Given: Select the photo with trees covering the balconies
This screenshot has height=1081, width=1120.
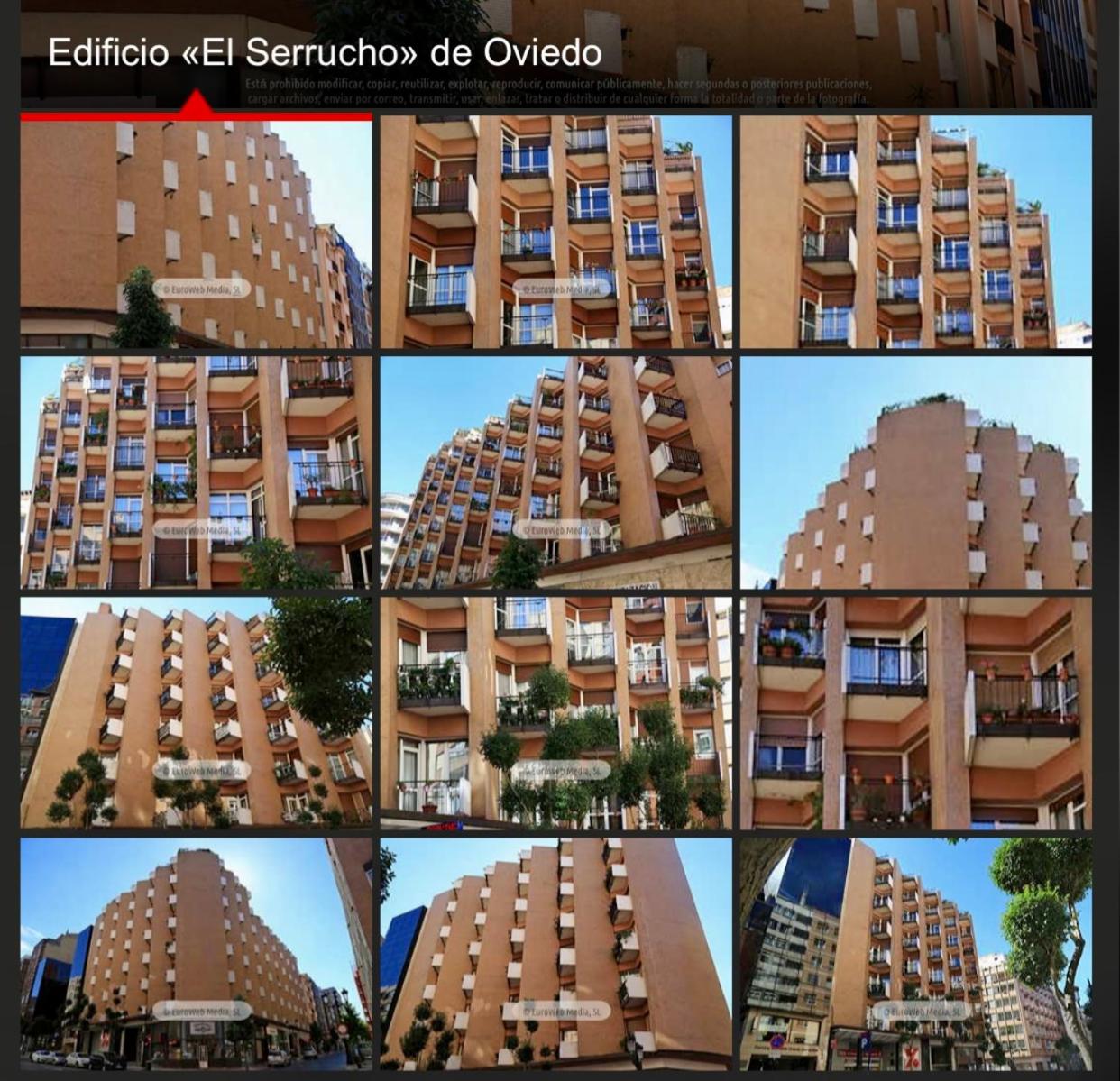Looking at the screenshot, I should pyautogui.click(x=555, y=712).
